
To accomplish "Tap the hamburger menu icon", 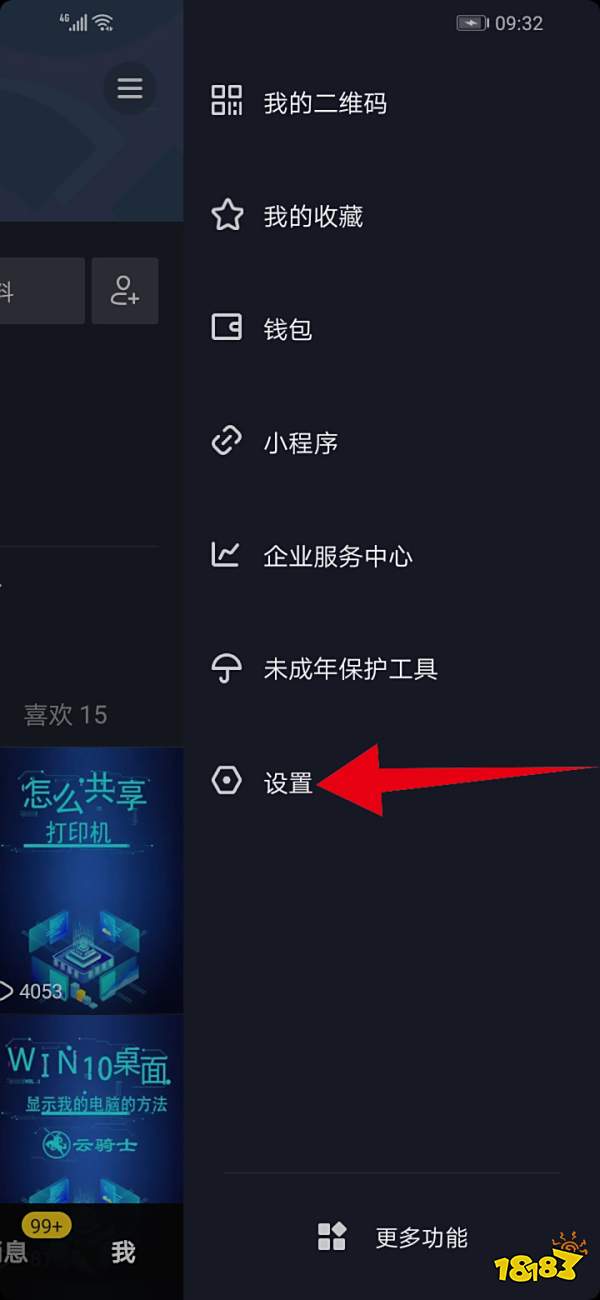I will coord(130,88).
